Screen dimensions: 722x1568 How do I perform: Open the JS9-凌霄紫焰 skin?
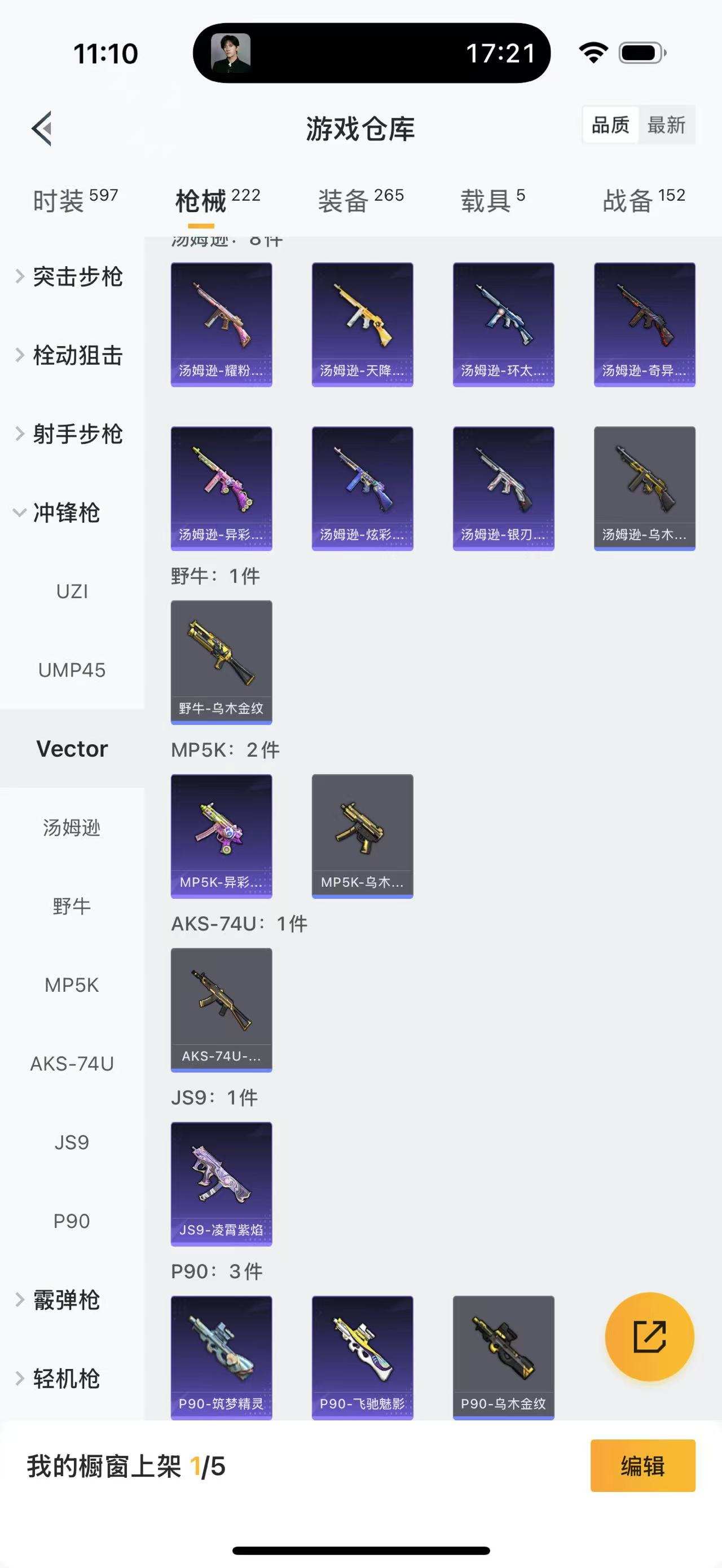[221, 1183]
